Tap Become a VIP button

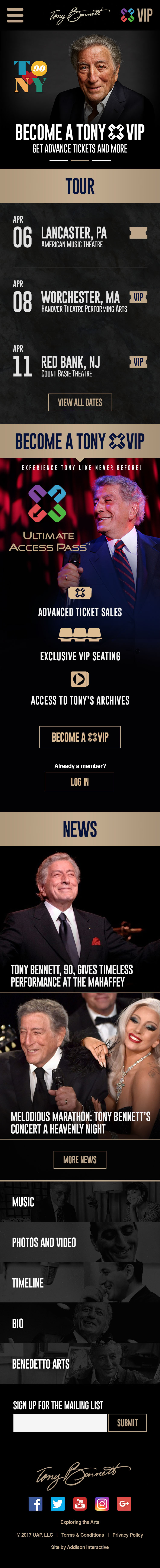coord(80,737)
